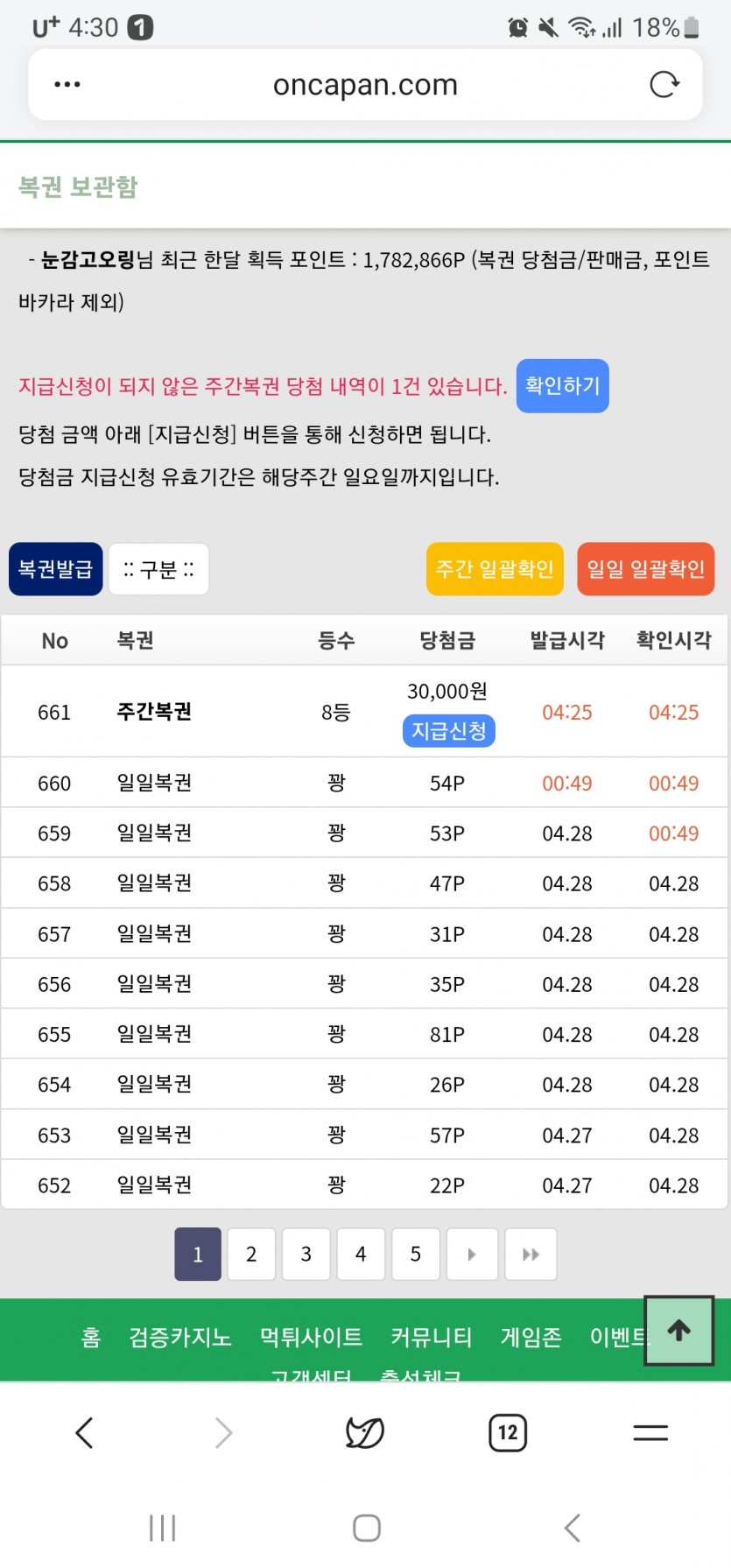Go to next page with single arrow
The width and height of the screenshot is (731, 1568).
click(472, 1254)
